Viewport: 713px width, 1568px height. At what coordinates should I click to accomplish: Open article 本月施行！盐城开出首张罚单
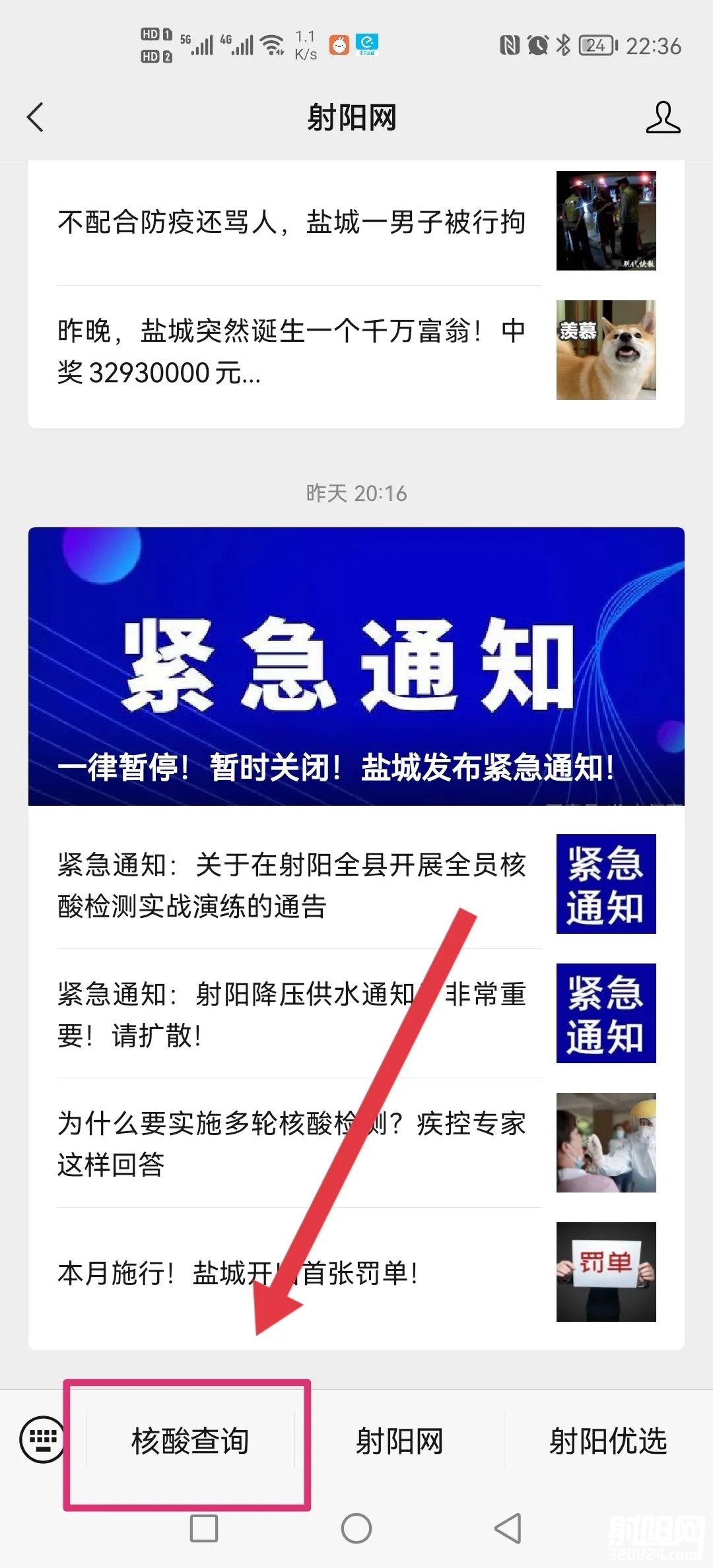[291, 1272]
